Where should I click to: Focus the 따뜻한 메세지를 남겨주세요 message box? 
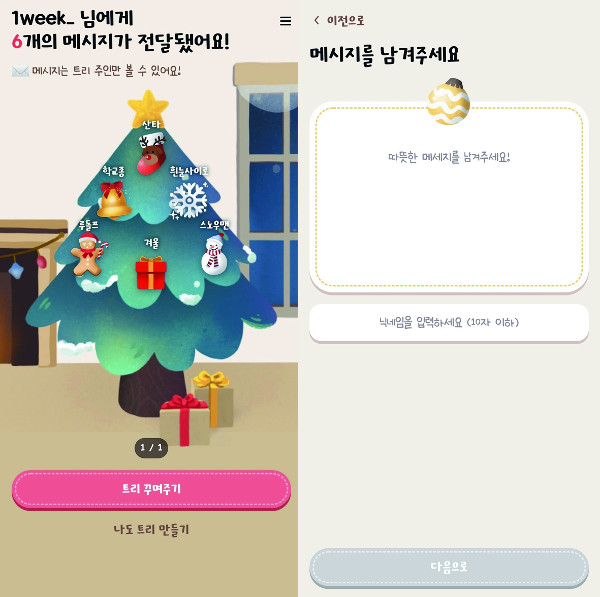pos(448,200)
